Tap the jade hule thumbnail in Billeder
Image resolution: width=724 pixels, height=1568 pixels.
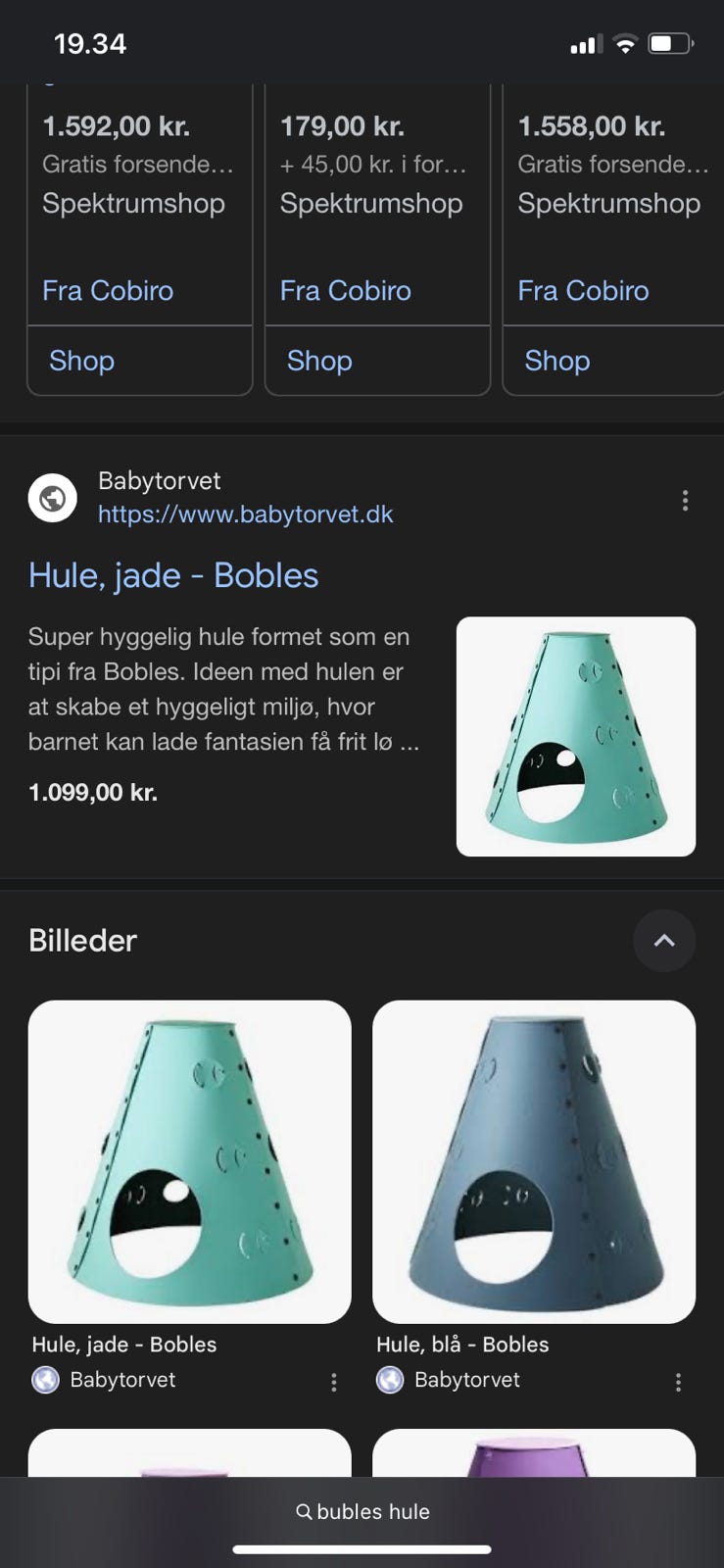pos(189,1160)
